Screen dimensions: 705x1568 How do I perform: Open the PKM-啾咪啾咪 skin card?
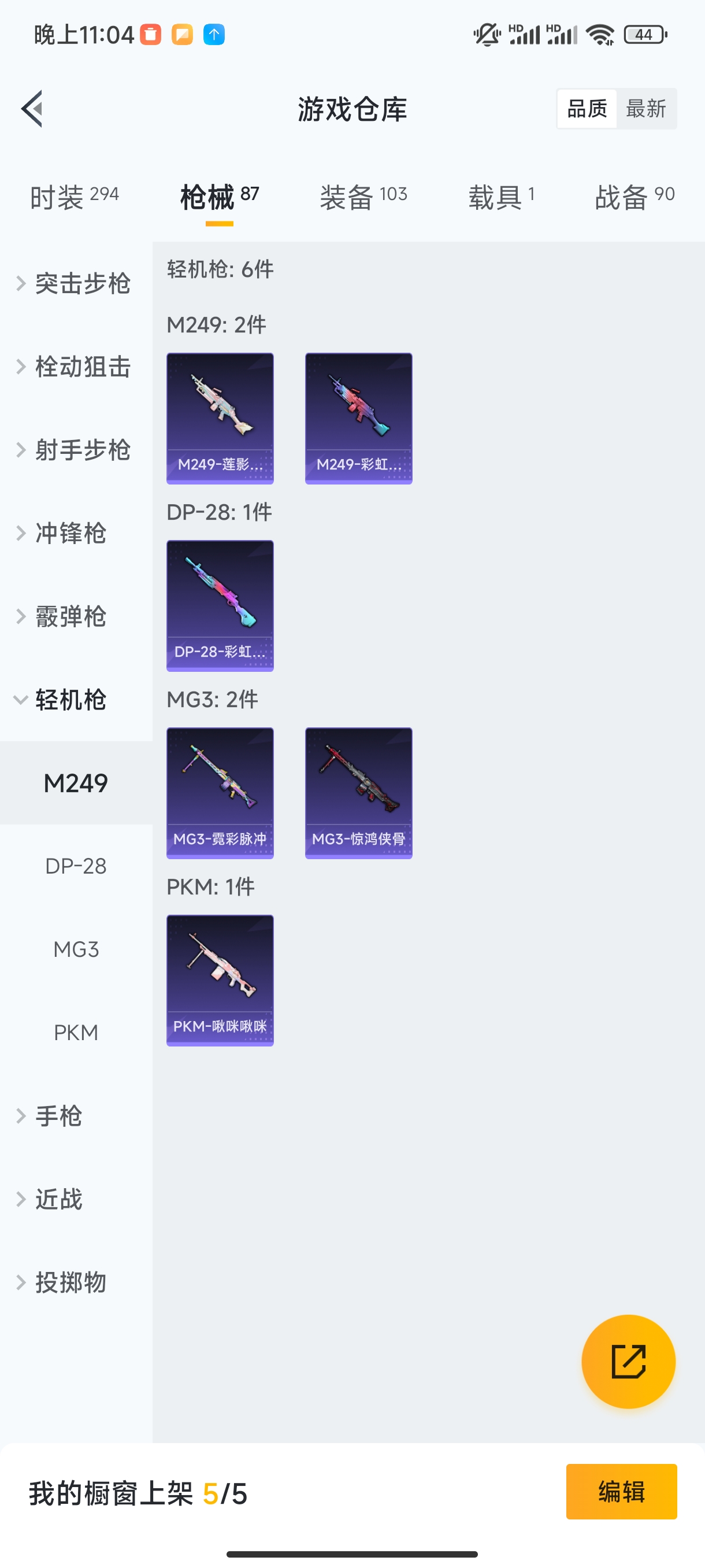click(x=220, y=981)
